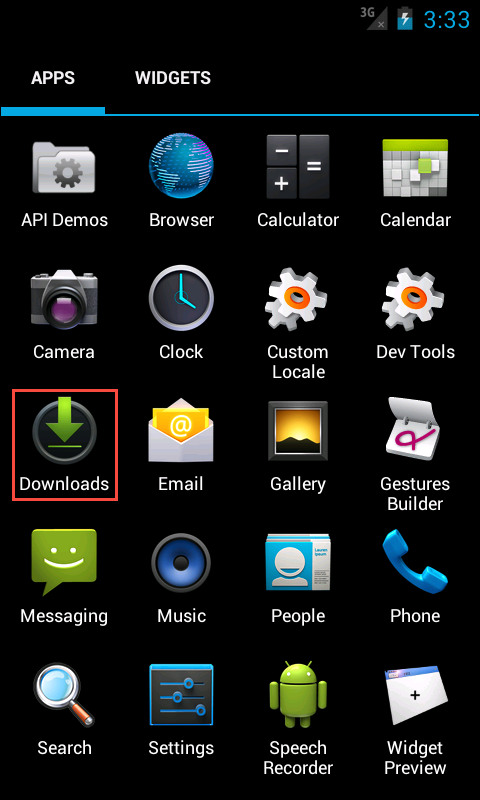
Task: Launch Dev Tools
Action: click(415, 312)
